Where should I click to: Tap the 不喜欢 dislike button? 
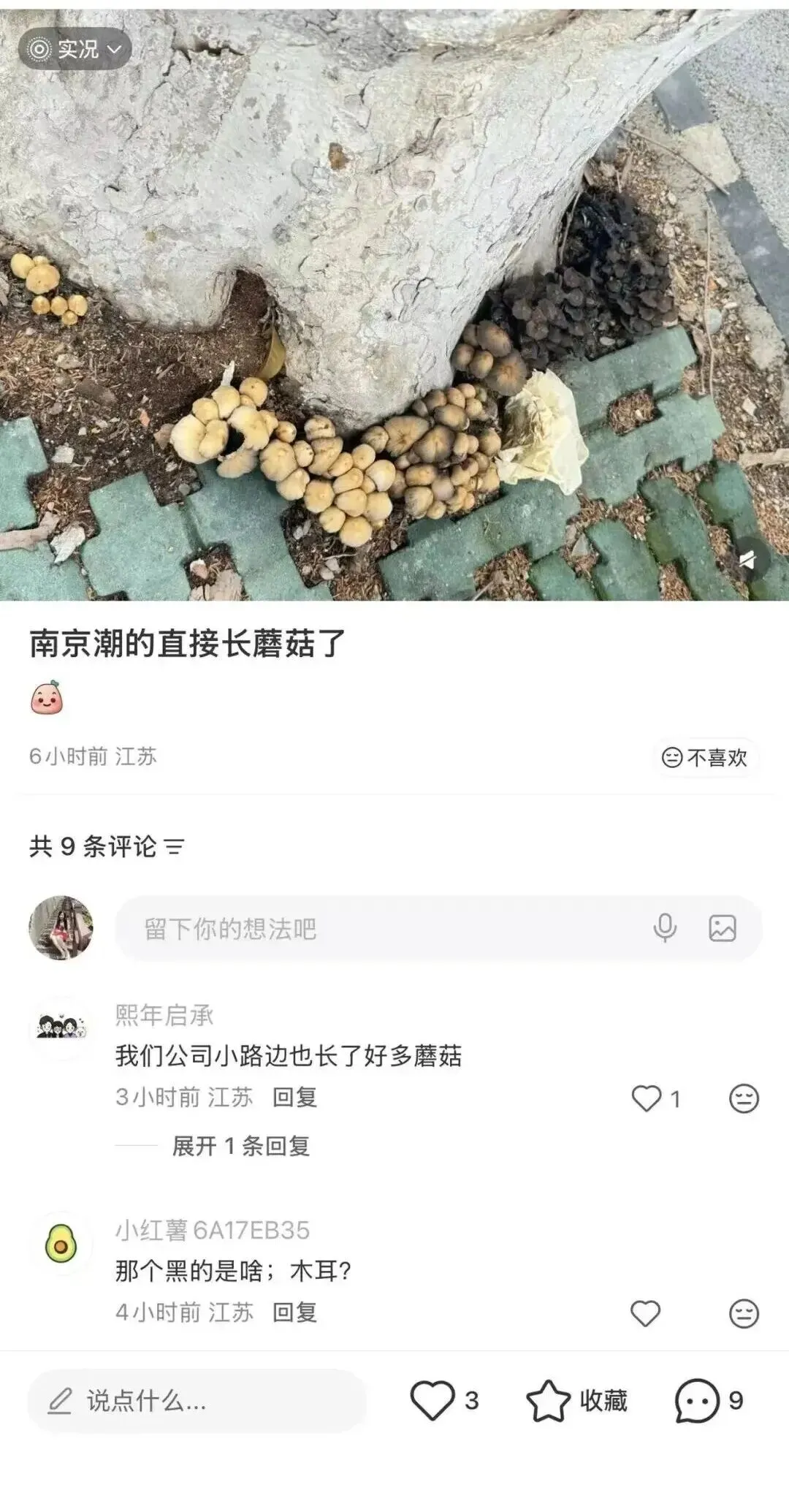tap(705, 757)
